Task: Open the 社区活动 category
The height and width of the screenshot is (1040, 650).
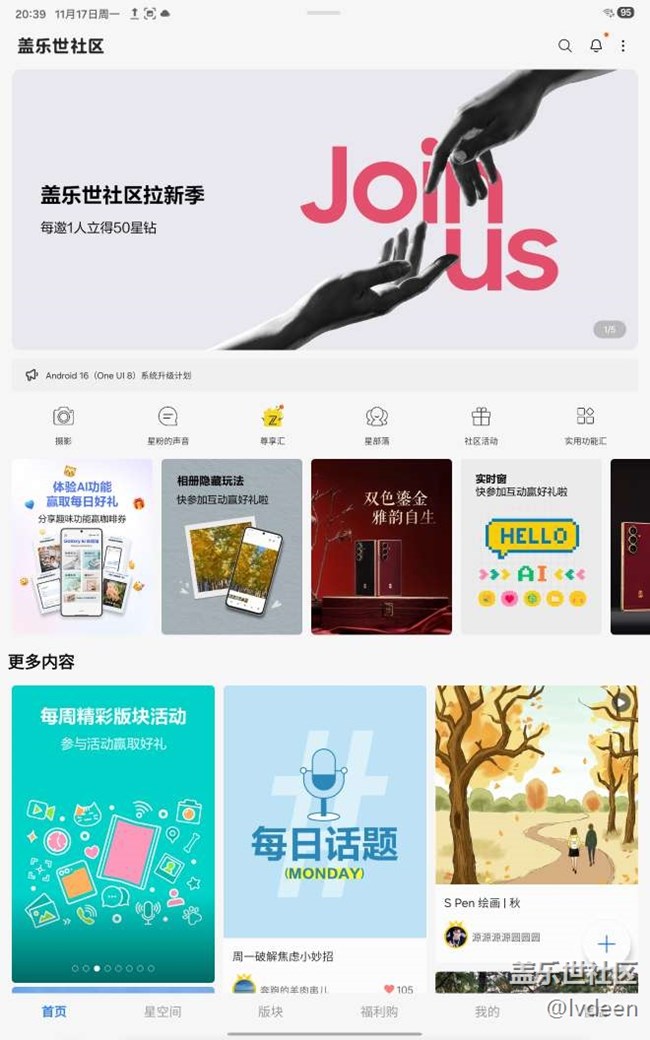Action: click(481, 424)
